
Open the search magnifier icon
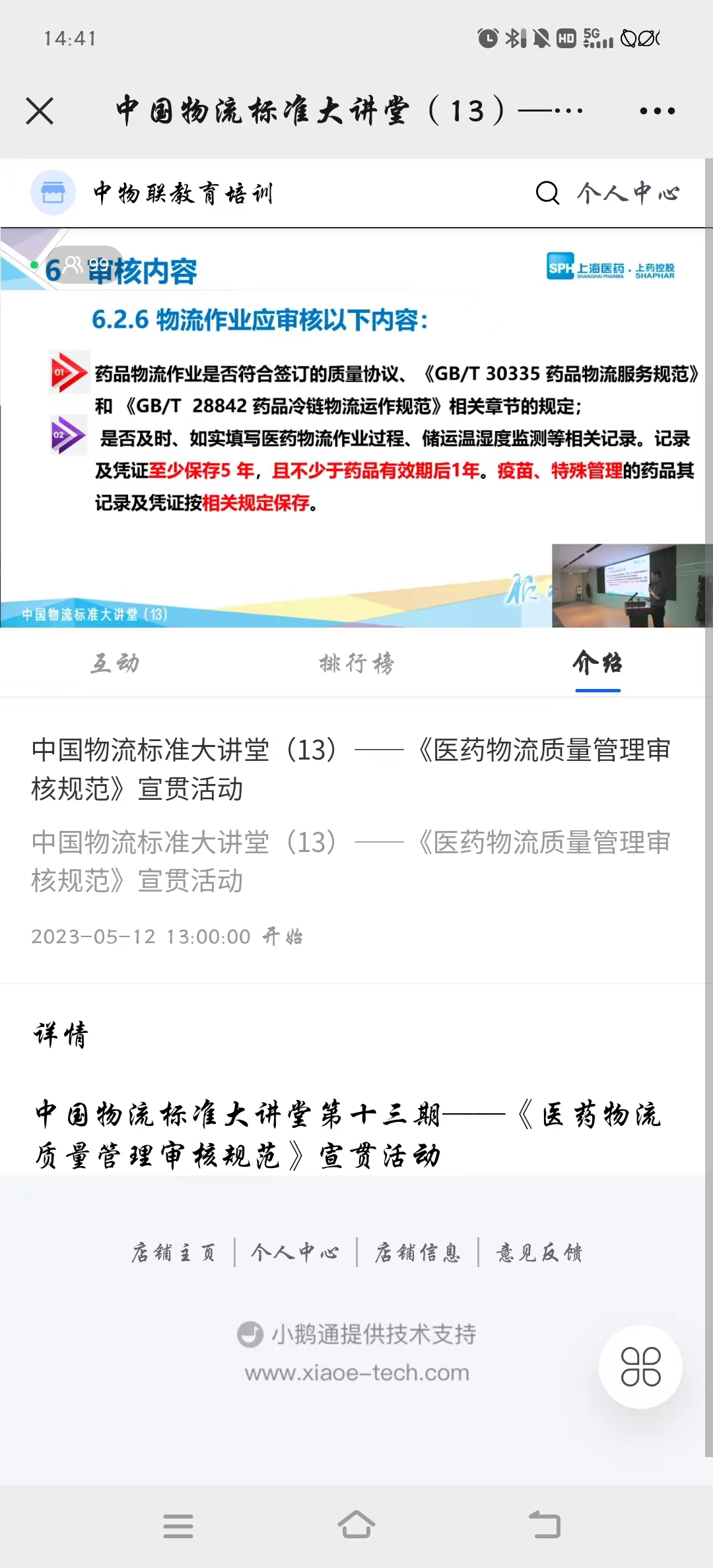point(547,193)
